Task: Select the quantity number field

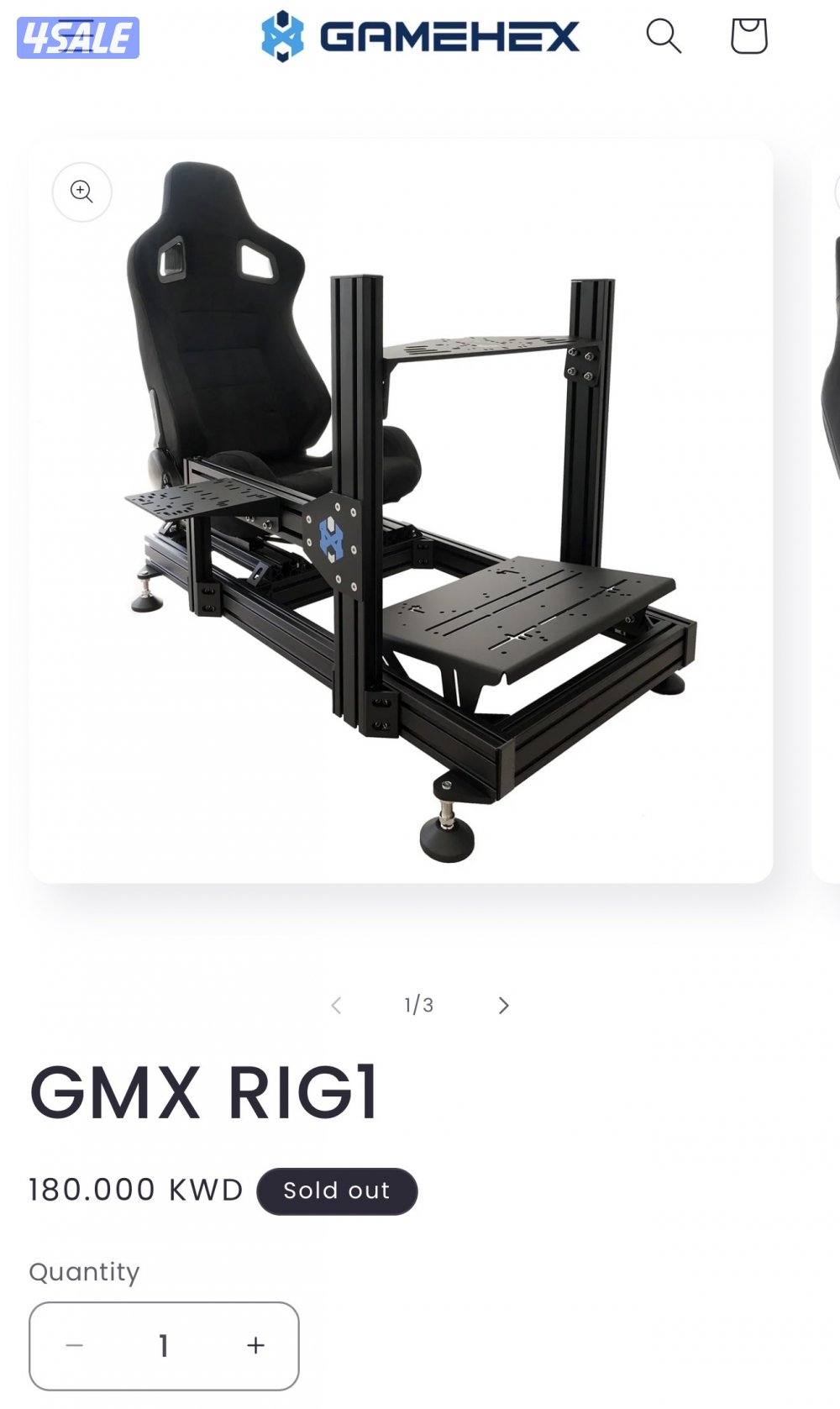Action: (x=164, y=1345)
